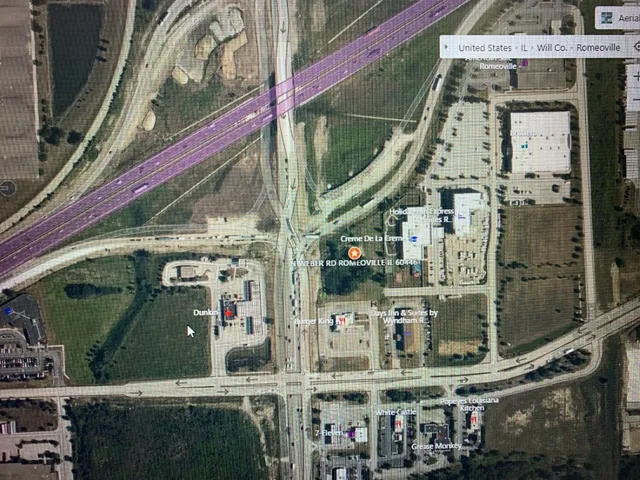Expand the breadcrumb bar arrow

pyautogui.click(x=447, y=47)
